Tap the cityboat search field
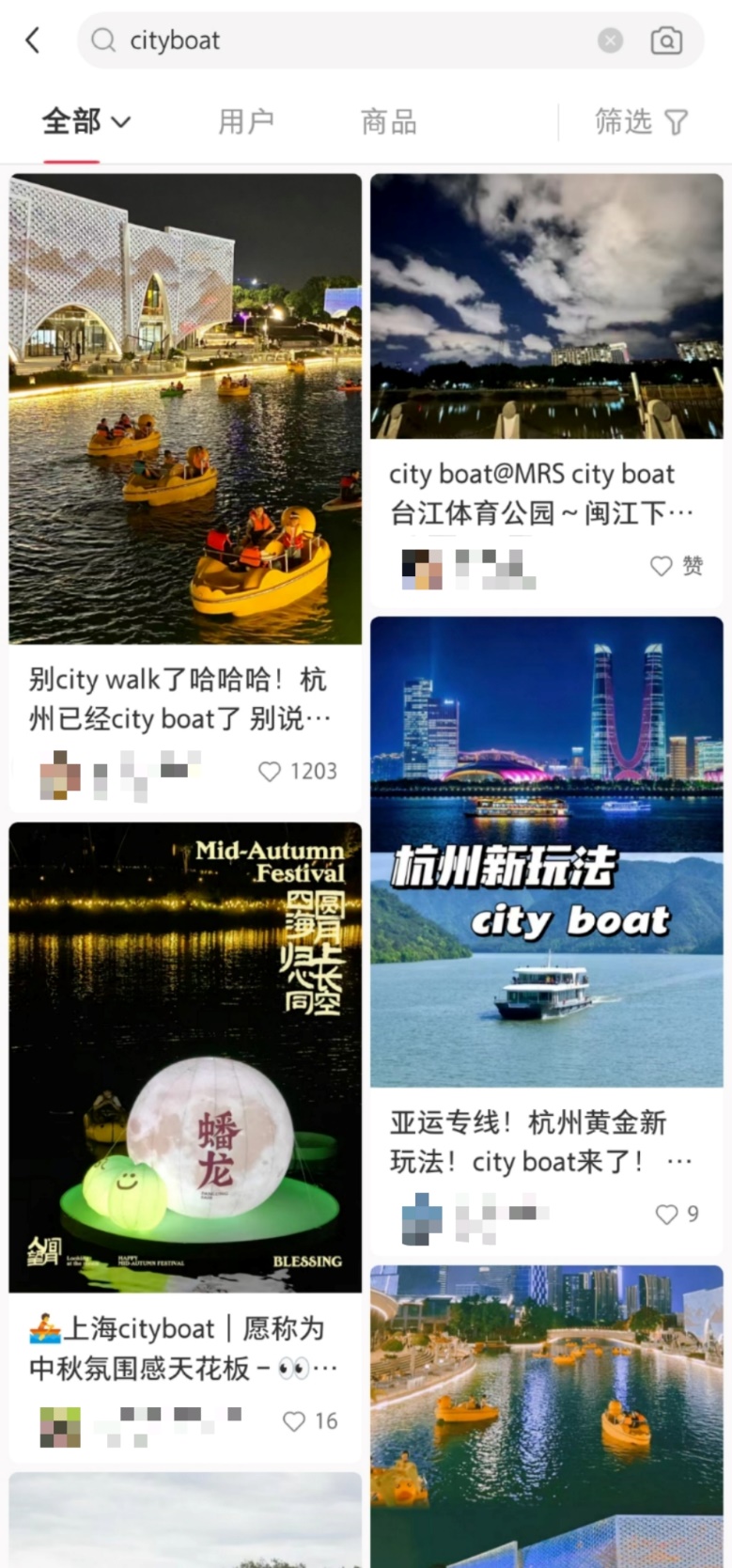The height and width of the screenshot is (1568, 732). (x=357, y=40)
